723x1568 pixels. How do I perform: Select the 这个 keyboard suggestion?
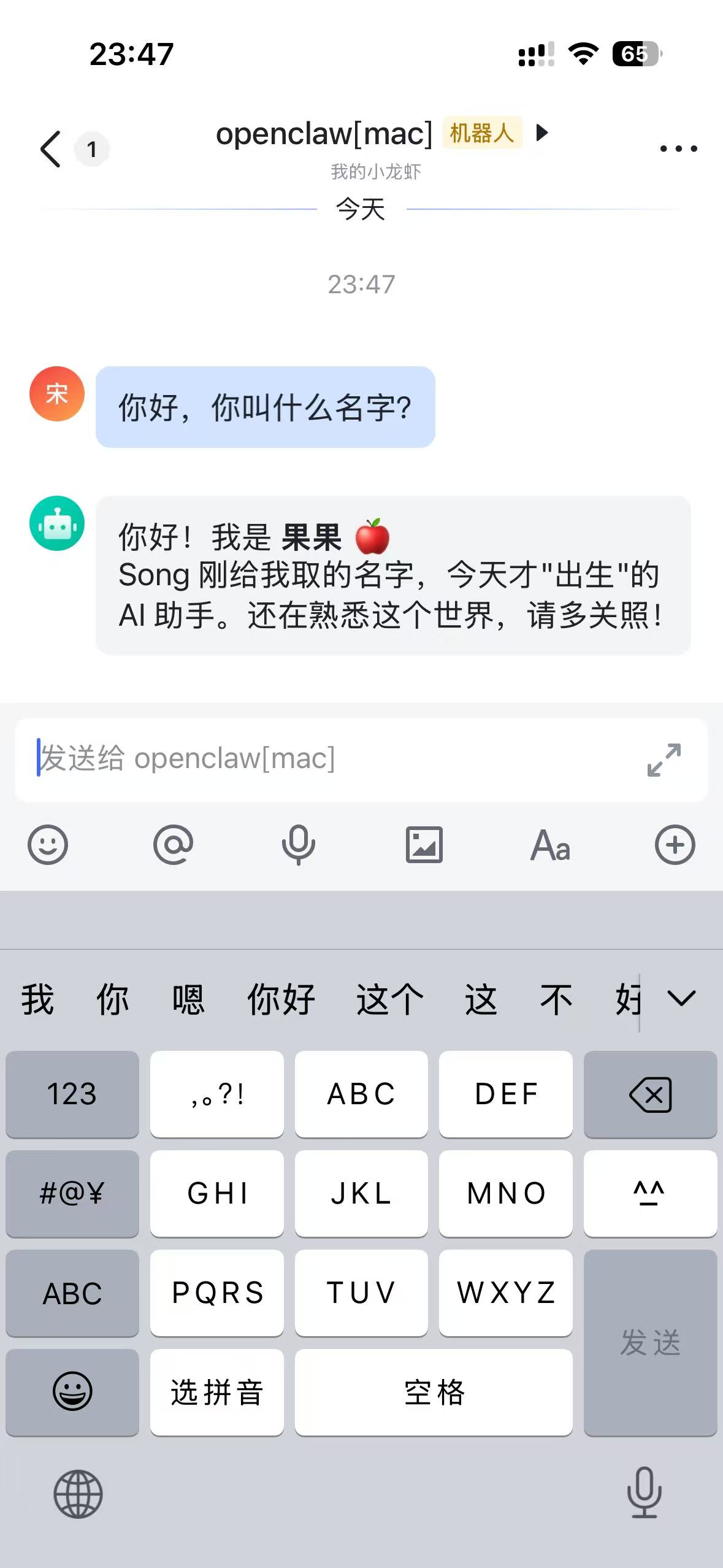tap(390, 999)
